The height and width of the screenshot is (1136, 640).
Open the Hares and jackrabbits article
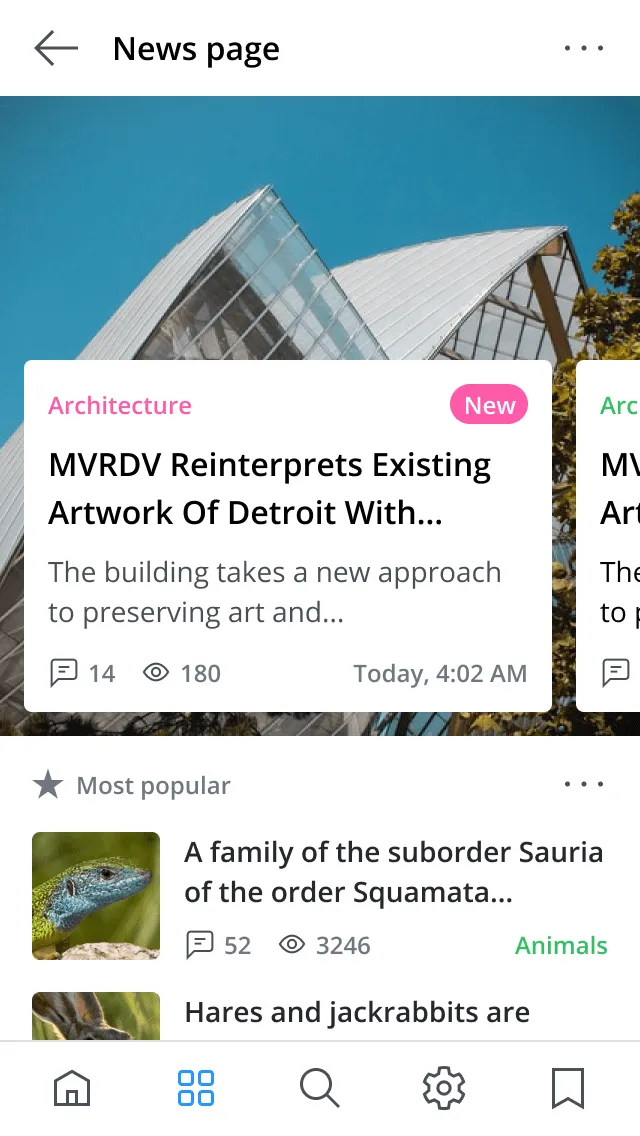(357, 1012)
